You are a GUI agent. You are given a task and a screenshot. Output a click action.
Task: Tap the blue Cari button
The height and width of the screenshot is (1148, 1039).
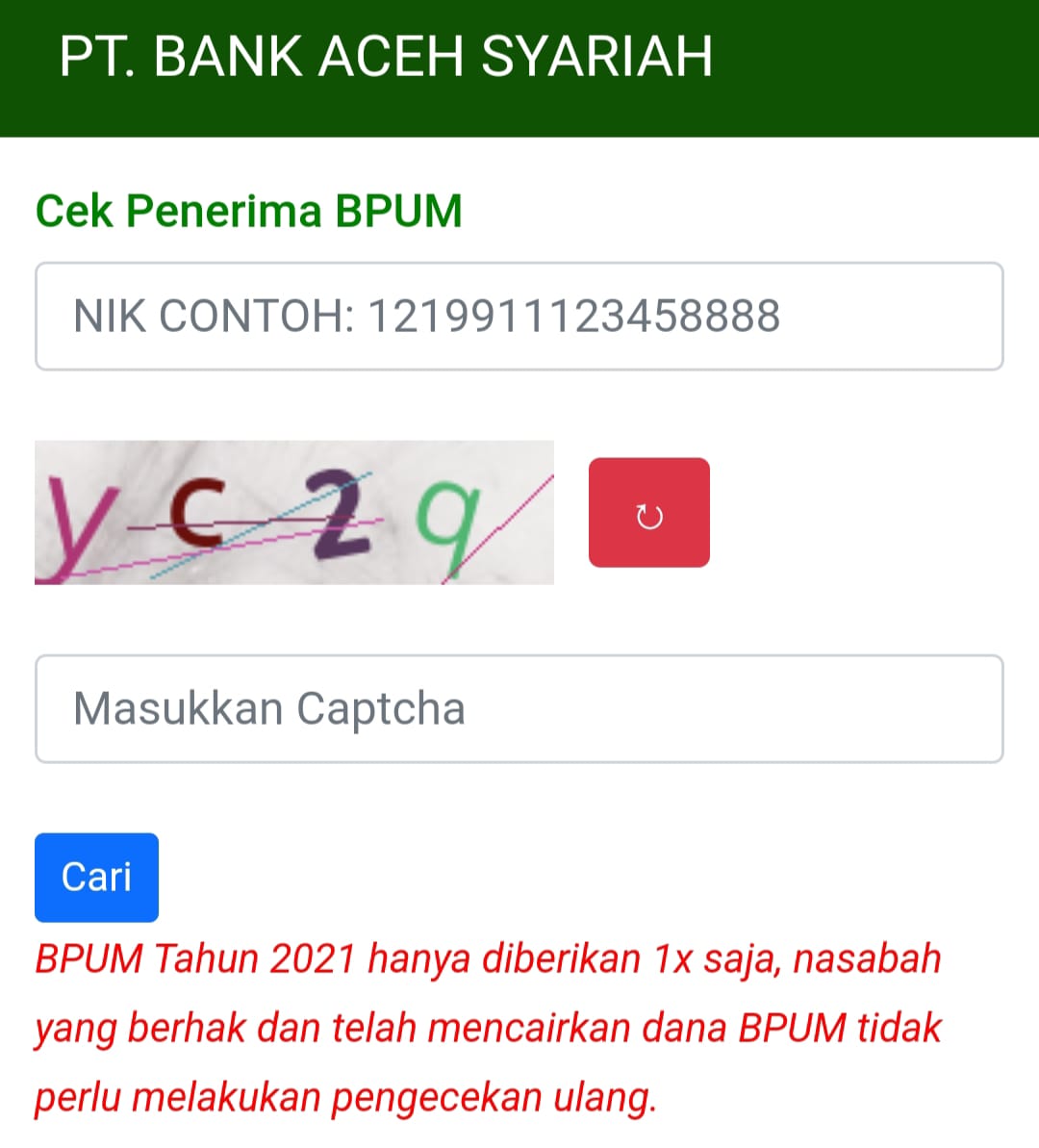click(96, 877)
